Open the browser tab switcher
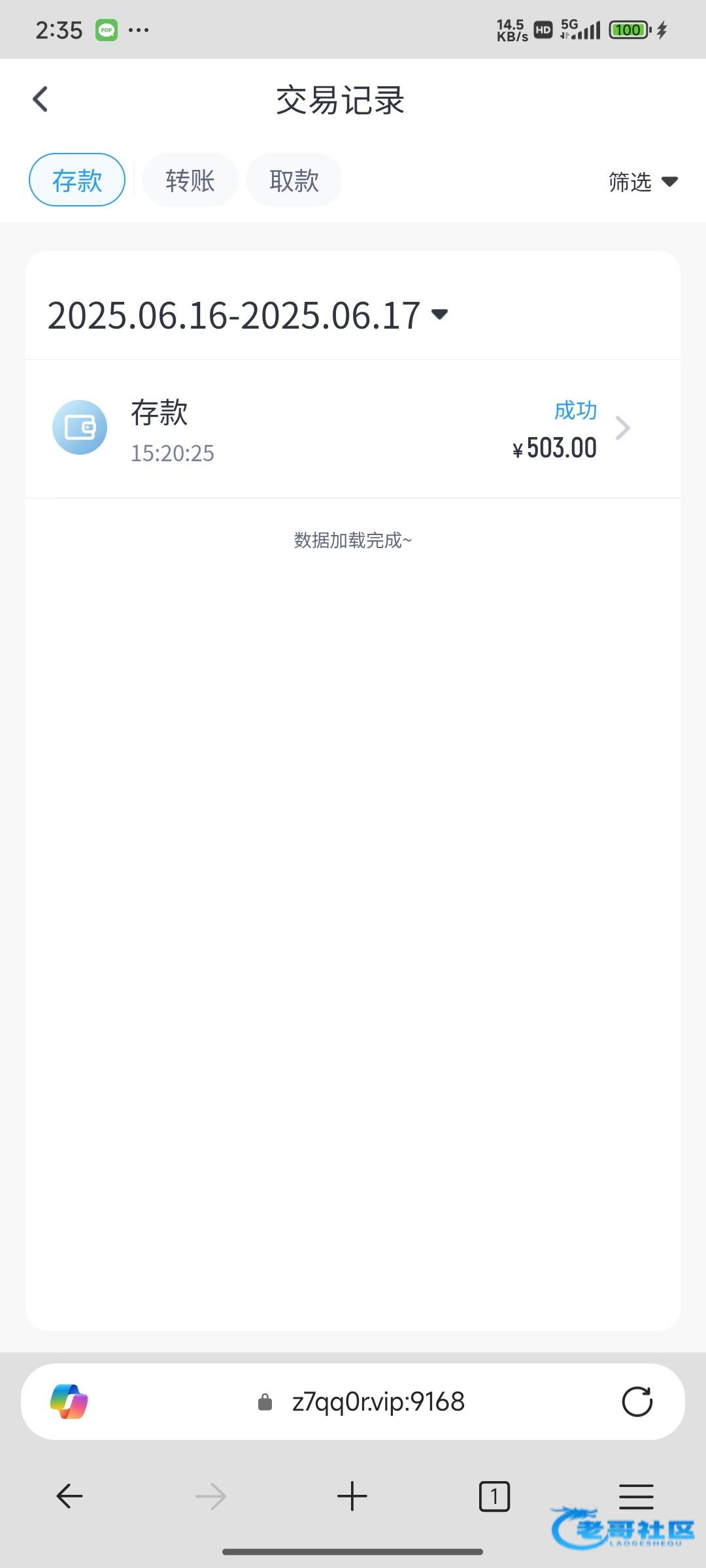706x1568 pixels. tap(494, 1496)
